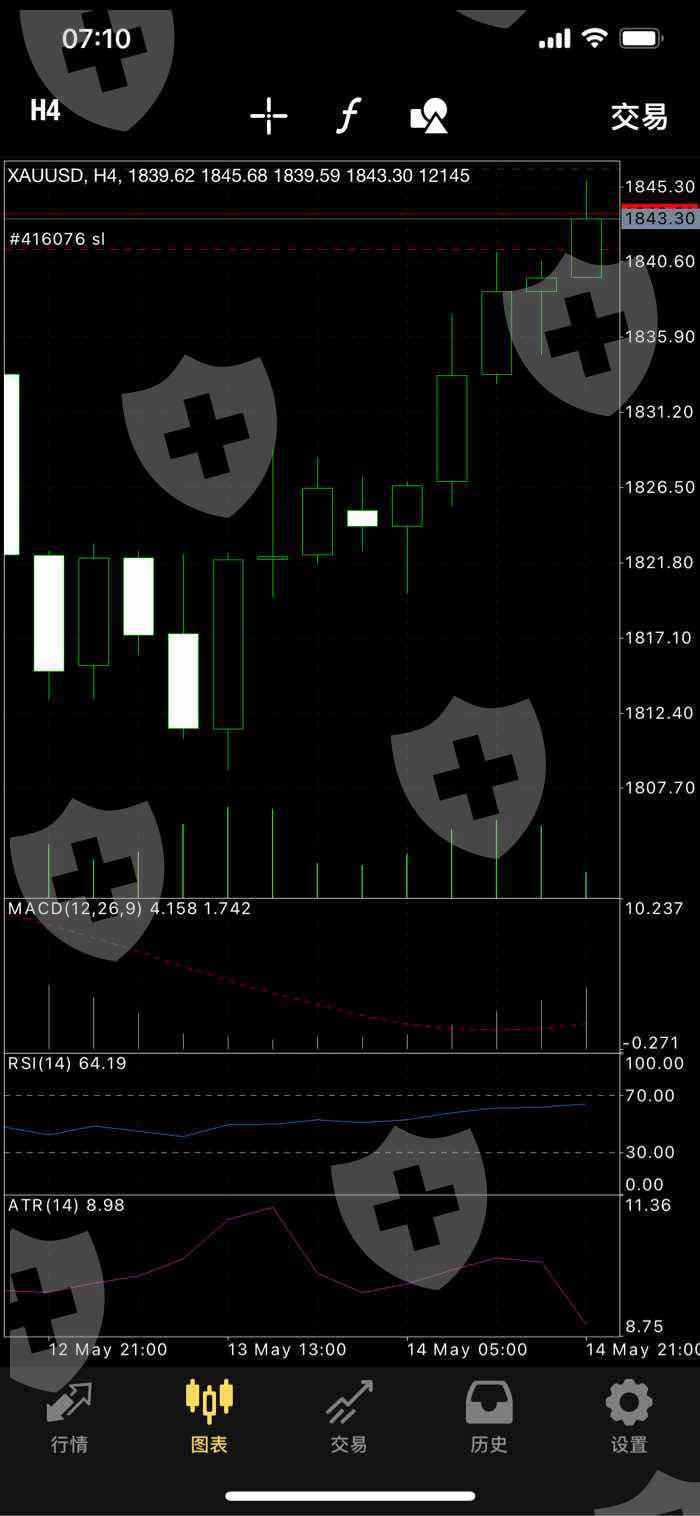Change the H4 timeframe
The width and height of the screenshot is (700, 1516).
tap(45, 111)
